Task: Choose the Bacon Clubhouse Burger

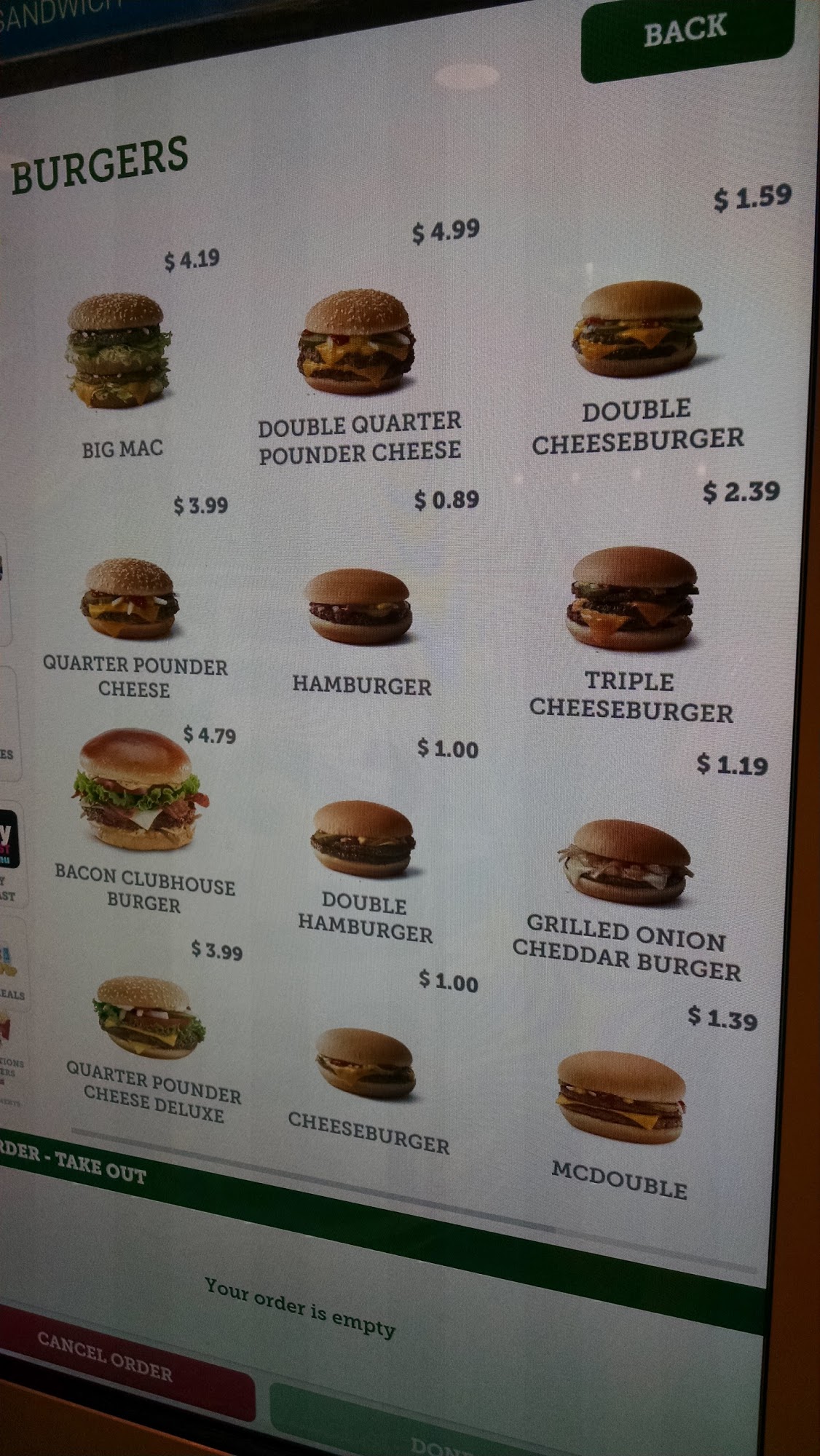Action: (x=137, y=791)
